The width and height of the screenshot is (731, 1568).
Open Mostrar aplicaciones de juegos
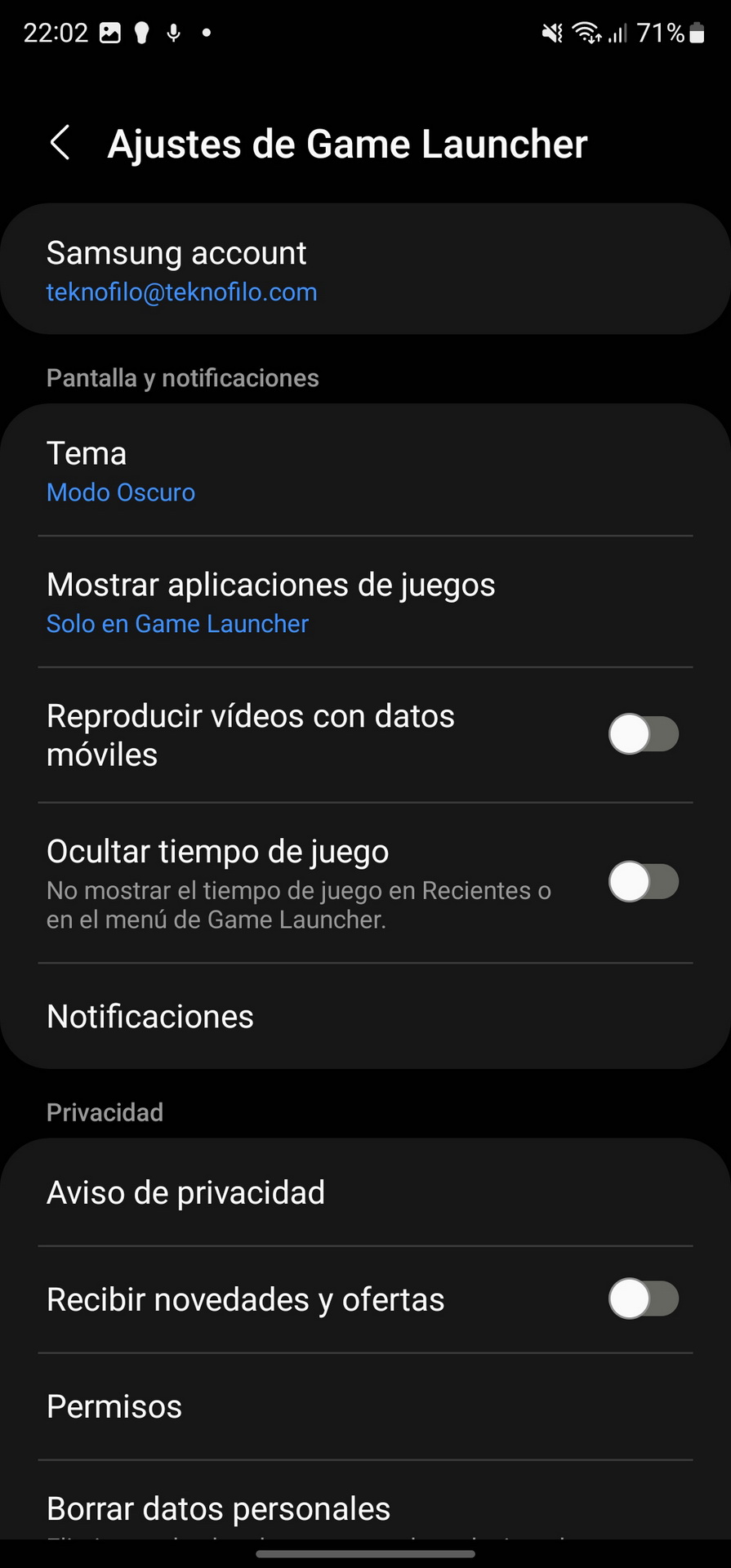point(365,602)
